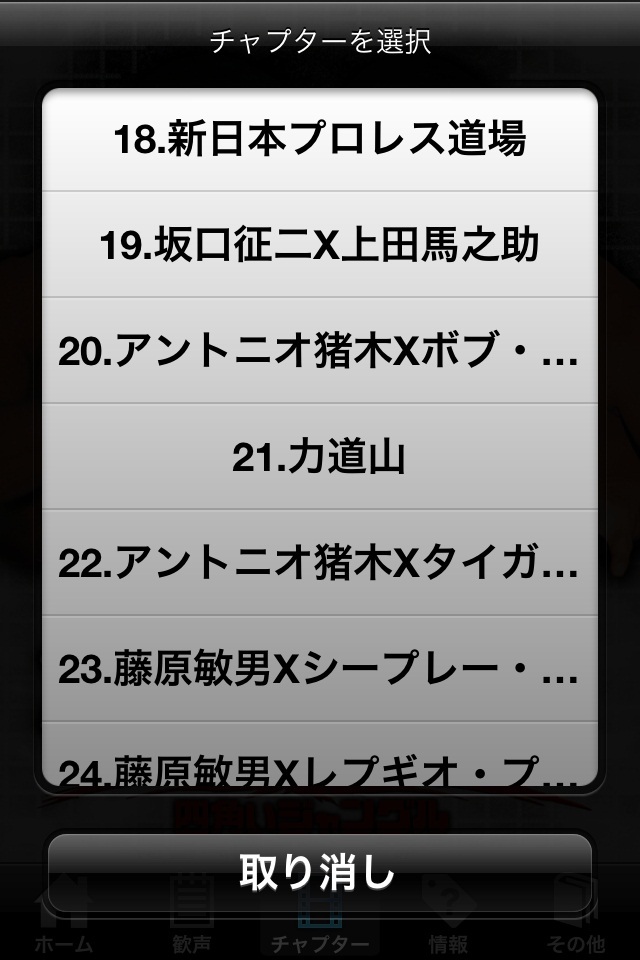Select chapter 18.新日本プロレス道場
The height and width of the screenshot is (960, 640).
[x=319, y=140]
